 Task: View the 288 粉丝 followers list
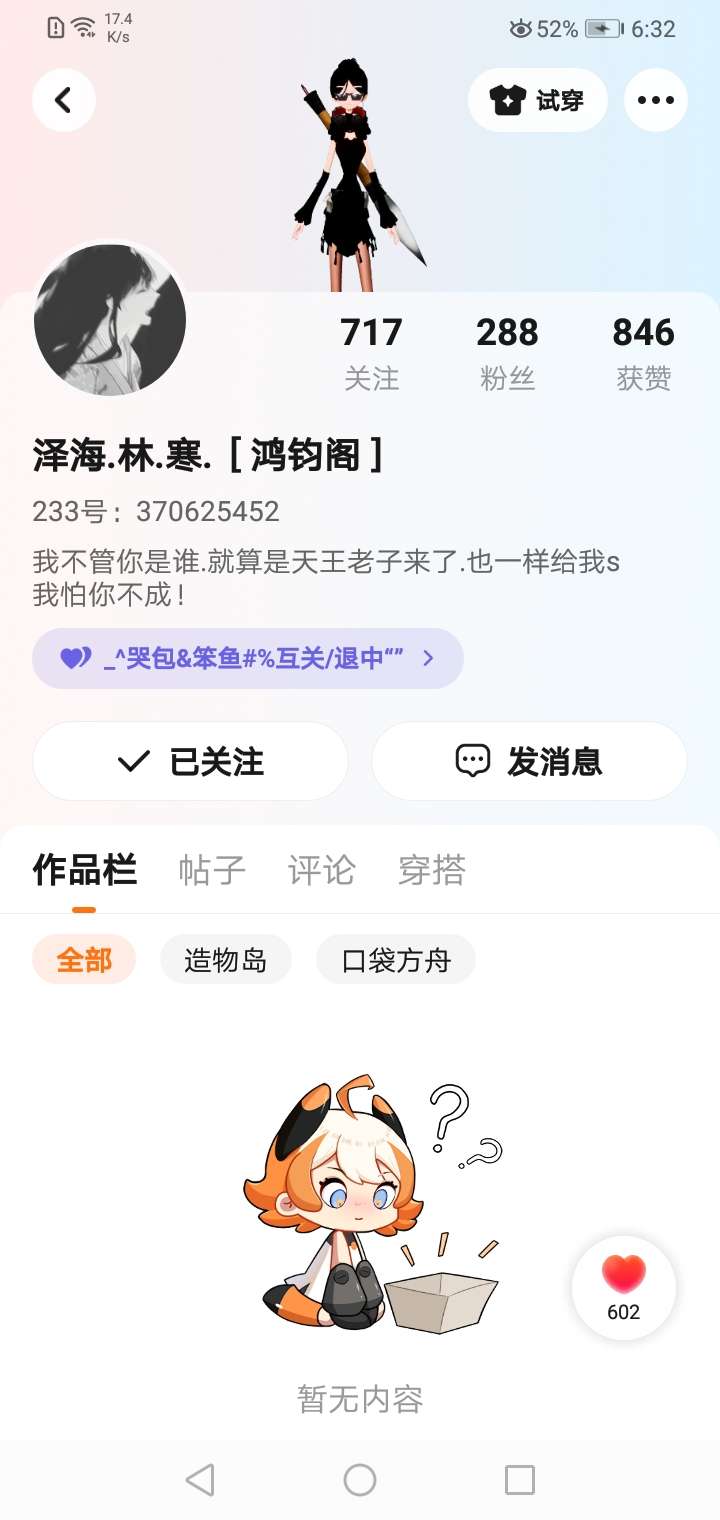point(507,352)
